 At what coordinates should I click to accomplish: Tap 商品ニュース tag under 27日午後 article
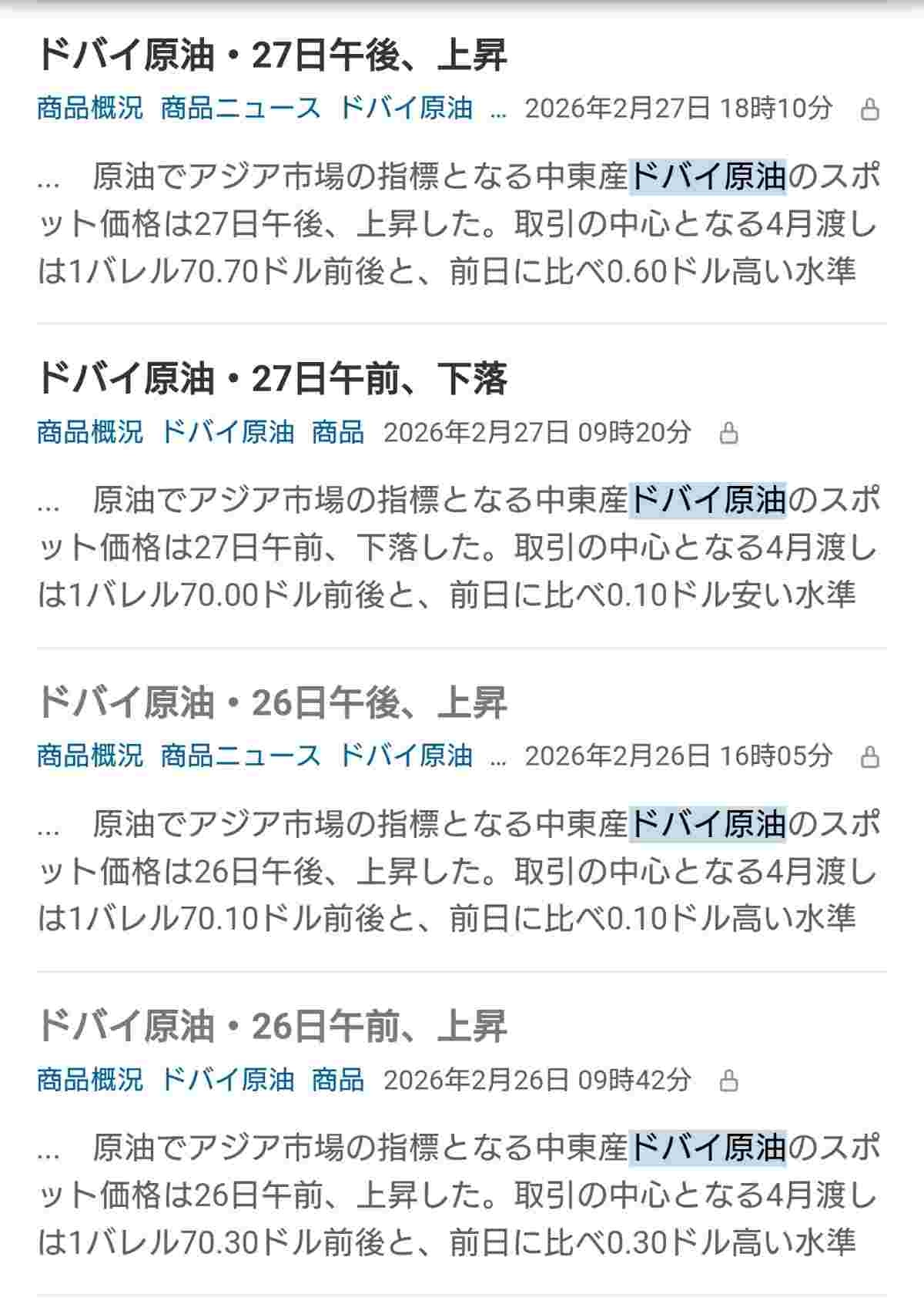click(240, 108)
